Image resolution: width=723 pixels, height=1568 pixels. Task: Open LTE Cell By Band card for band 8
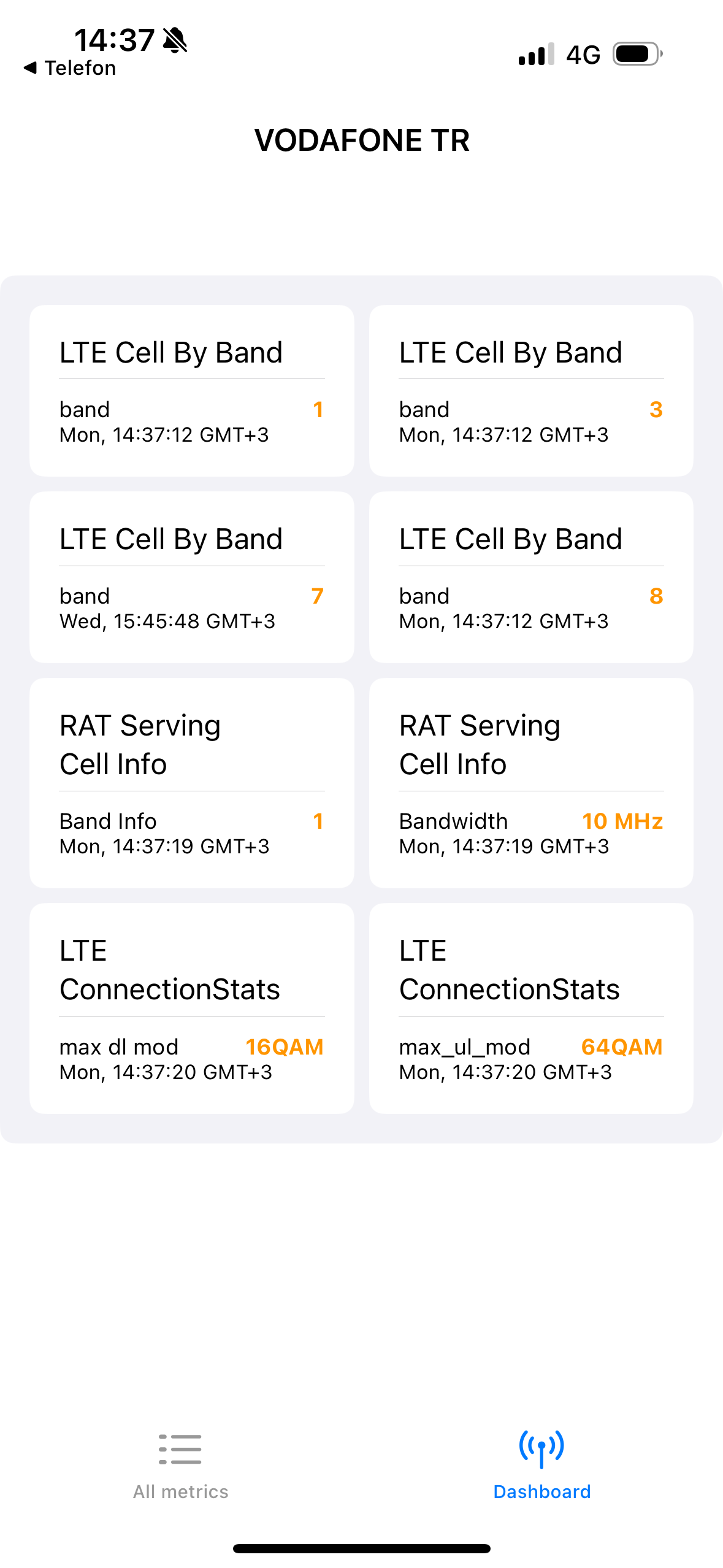click(531, 577)
